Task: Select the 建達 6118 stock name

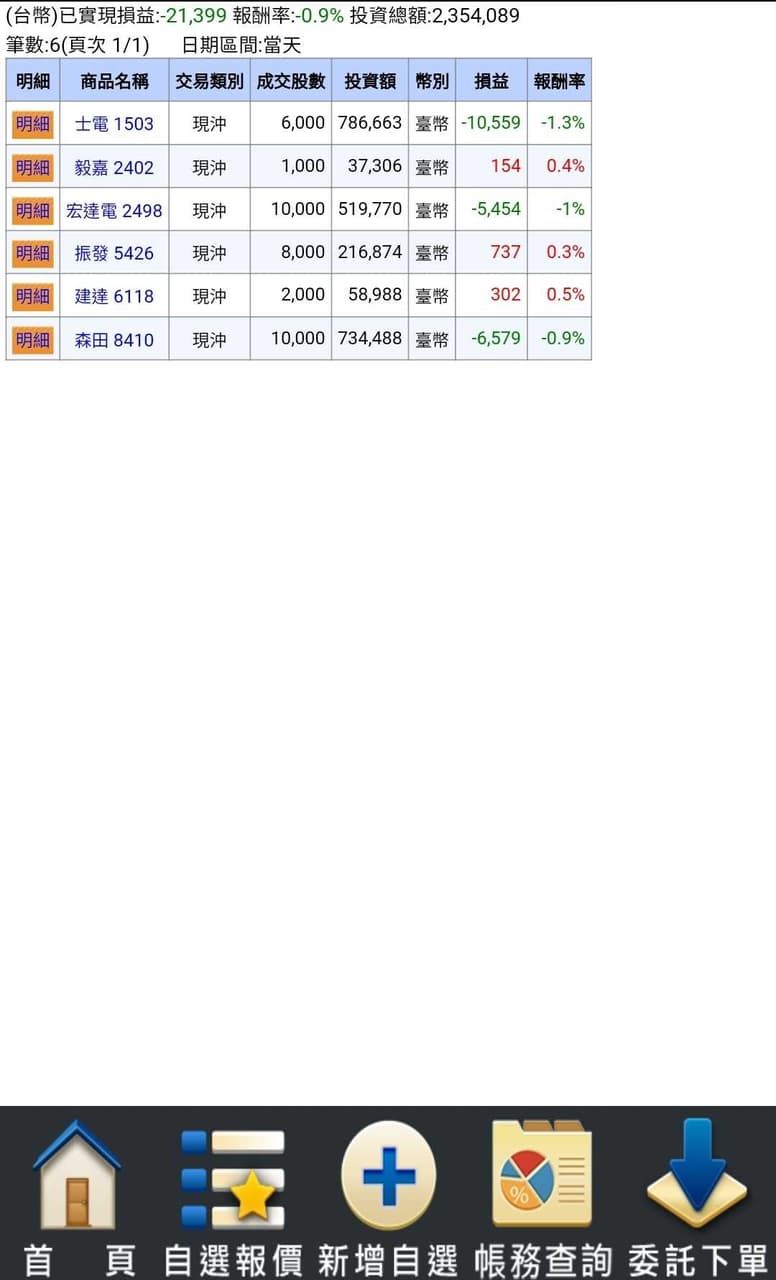Action: 114,296
